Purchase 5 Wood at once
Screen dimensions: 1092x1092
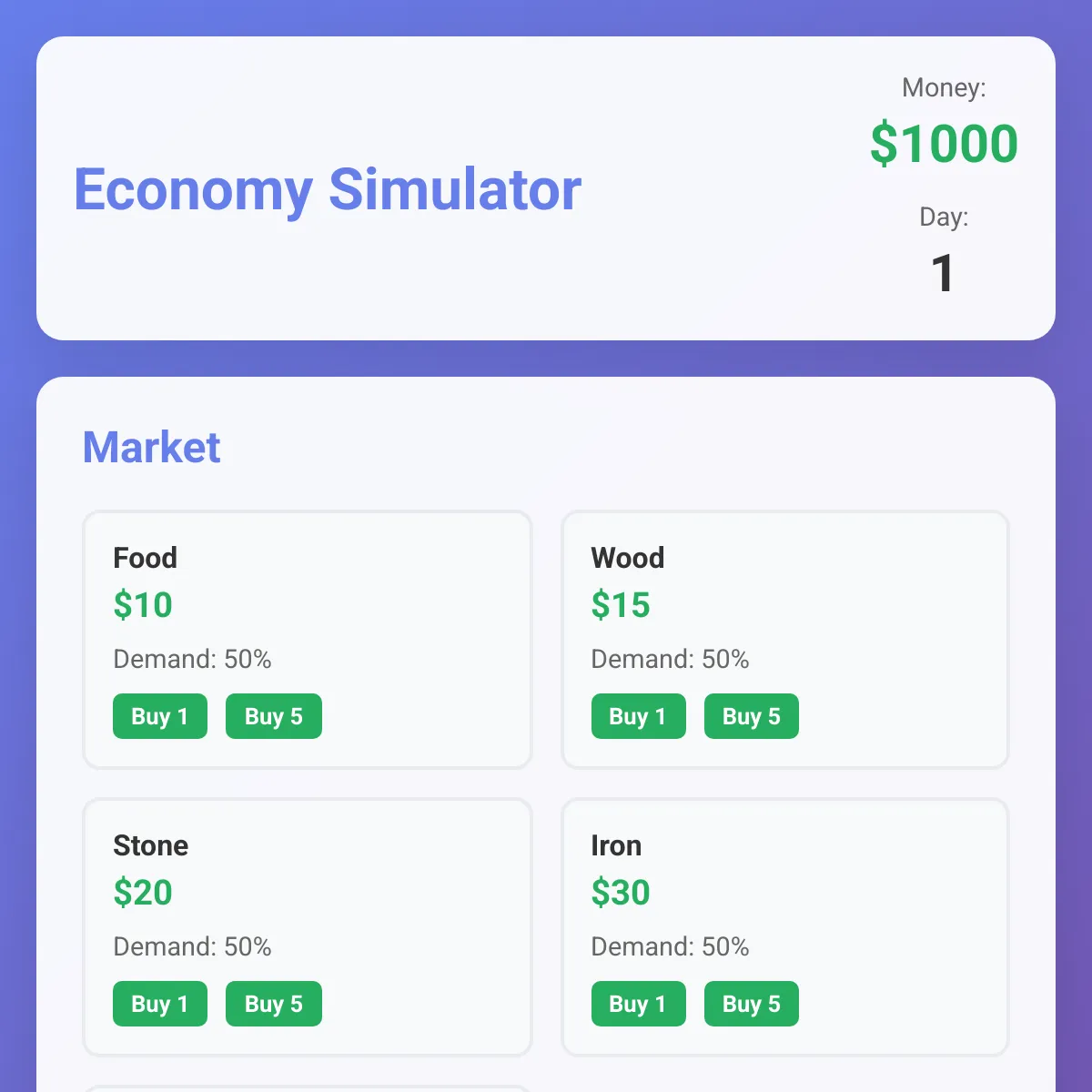coord(751,716)
